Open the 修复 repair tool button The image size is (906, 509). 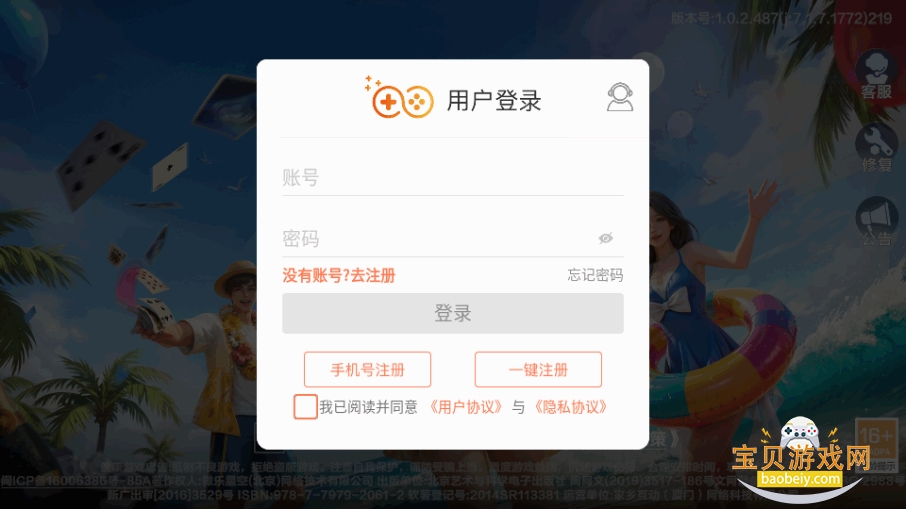pyautogui.click(x=876, y=150)
